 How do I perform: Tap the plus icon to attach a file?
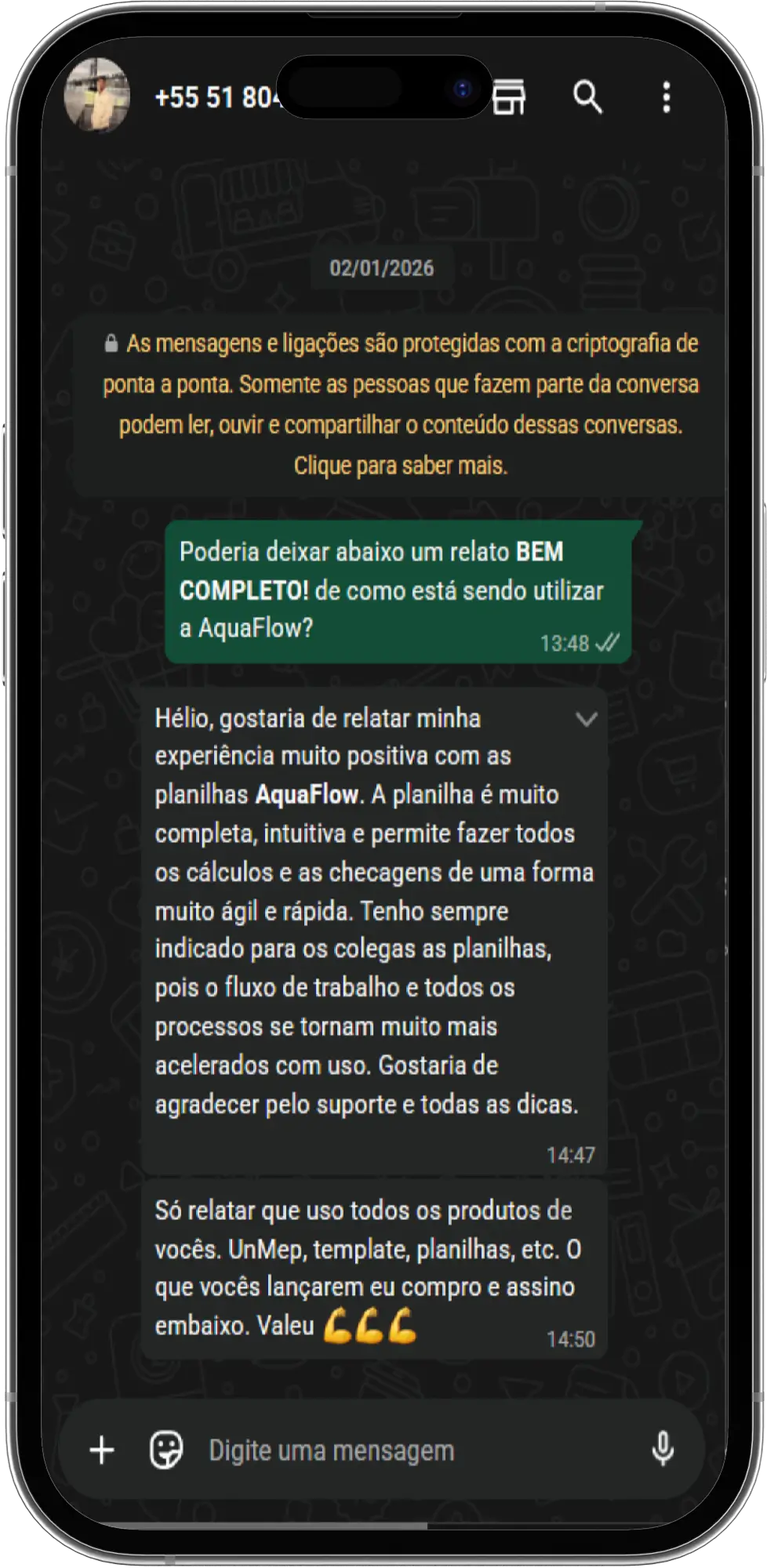101,1449
